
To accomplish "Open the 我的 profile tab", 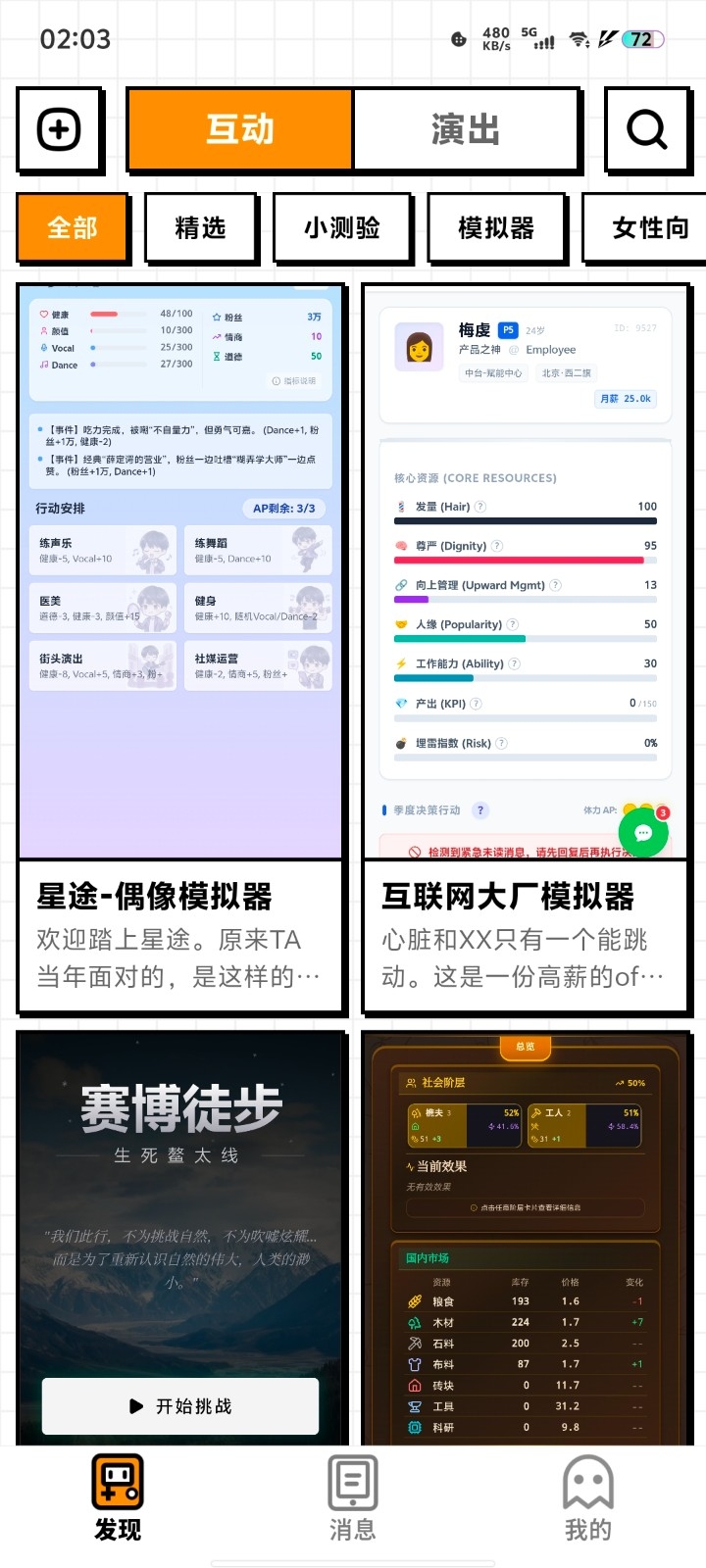I will pyautogui.click(x=588, y=1497).
